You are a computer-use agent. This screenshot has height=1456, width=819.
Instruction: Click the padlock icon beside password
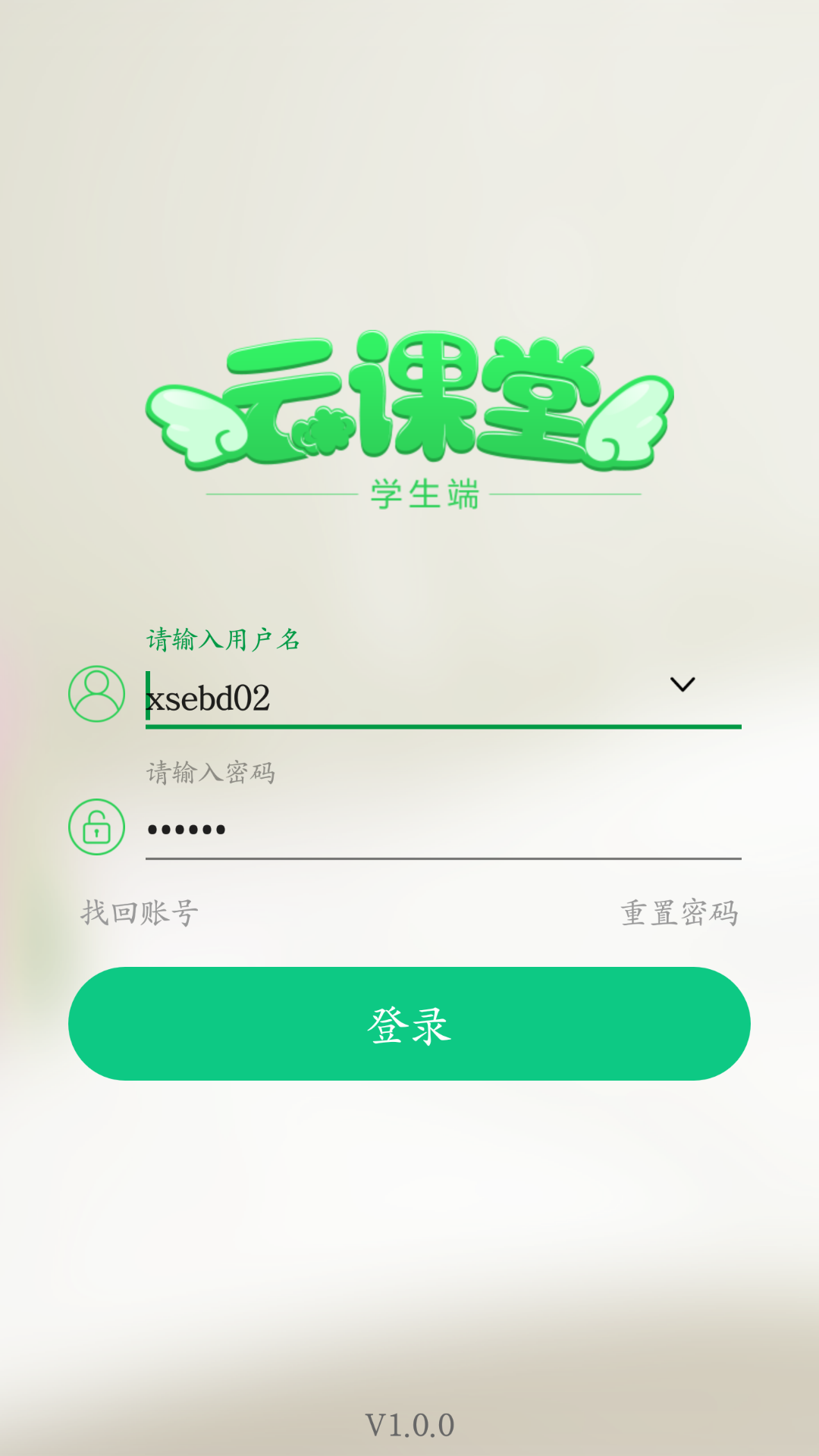click(x=96, y=827)
